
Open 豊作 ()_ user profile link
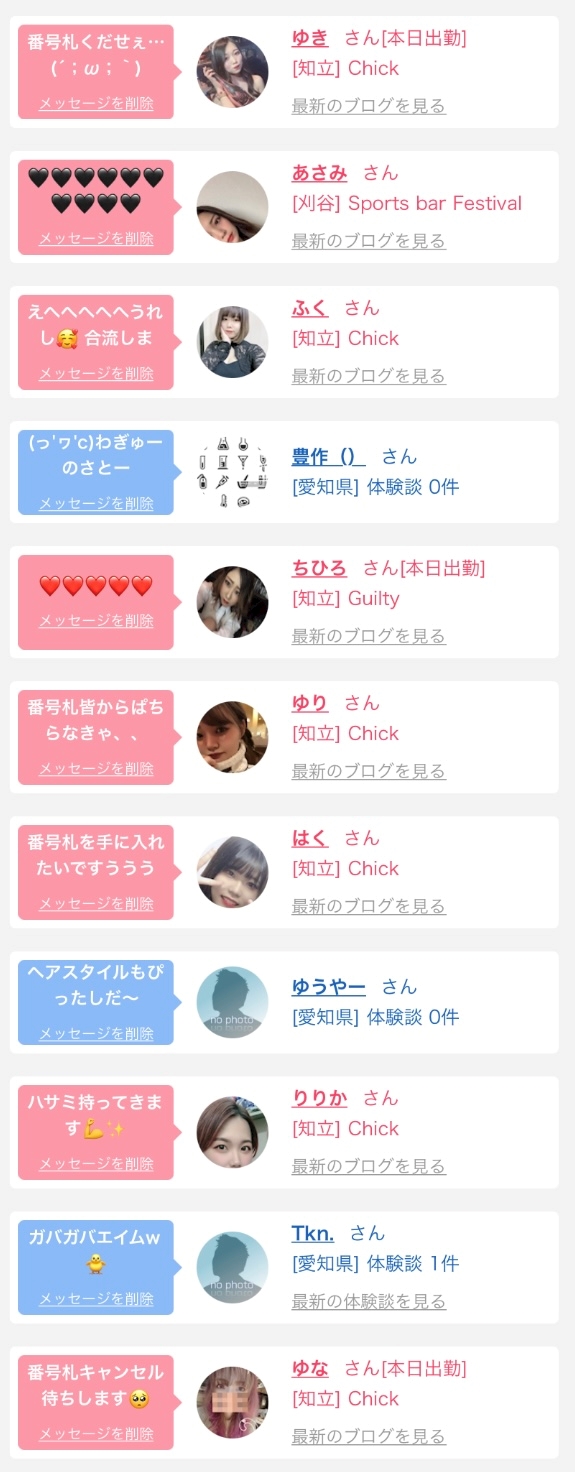coord(328,456)
